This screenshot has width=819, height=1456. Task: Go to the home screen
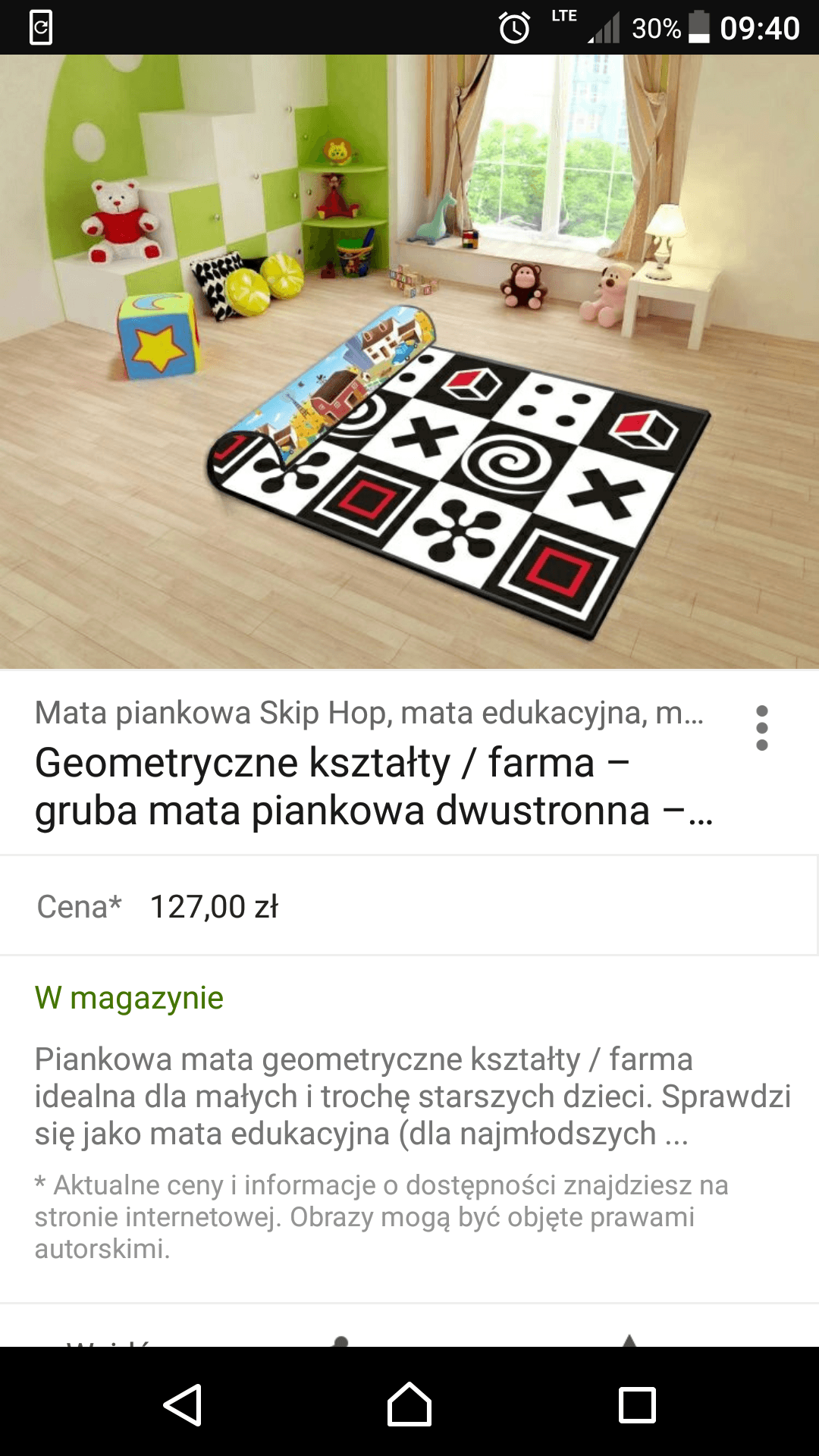pos(409,1405)
